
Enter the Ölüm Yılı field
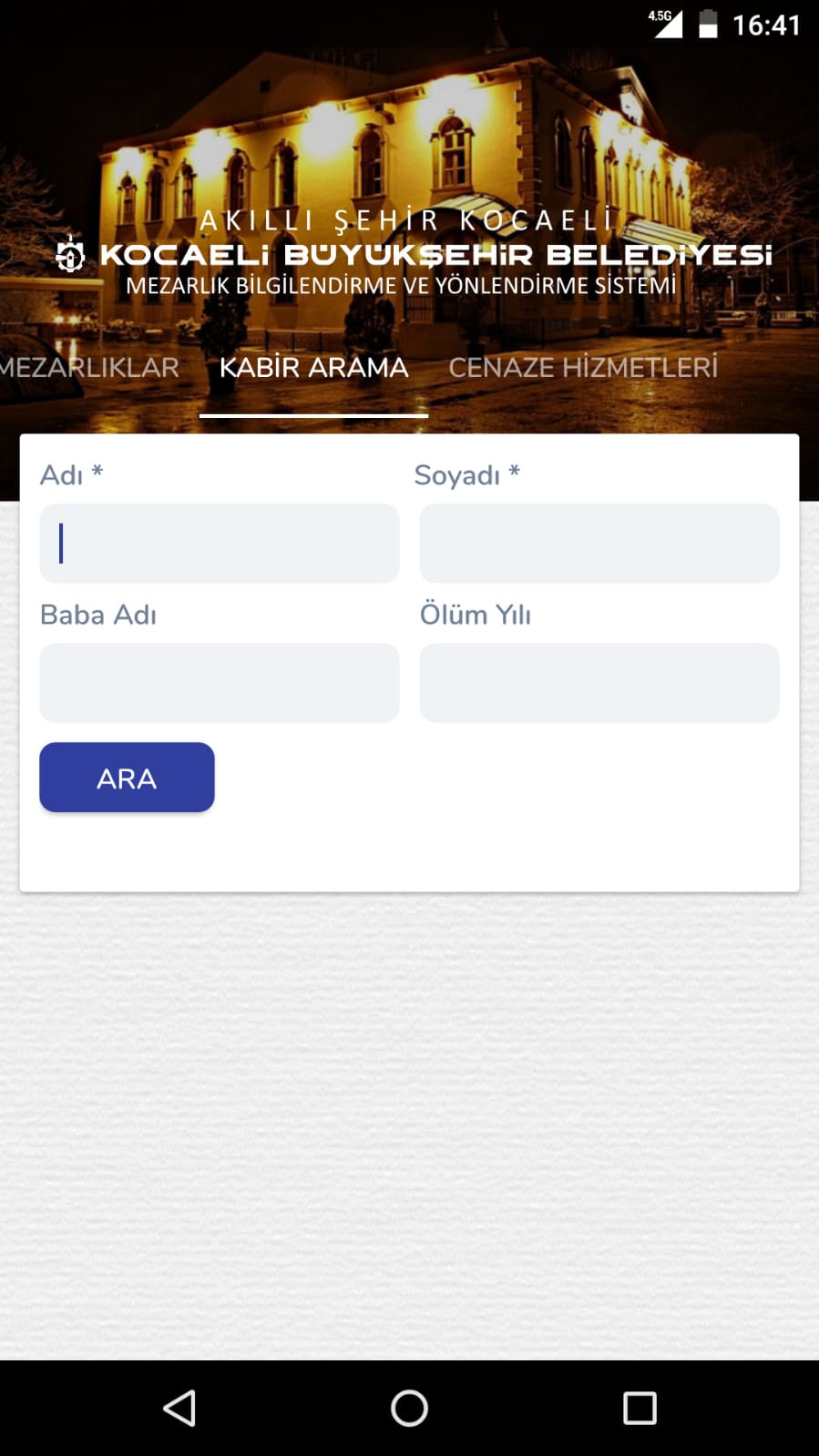coord(599,683)
